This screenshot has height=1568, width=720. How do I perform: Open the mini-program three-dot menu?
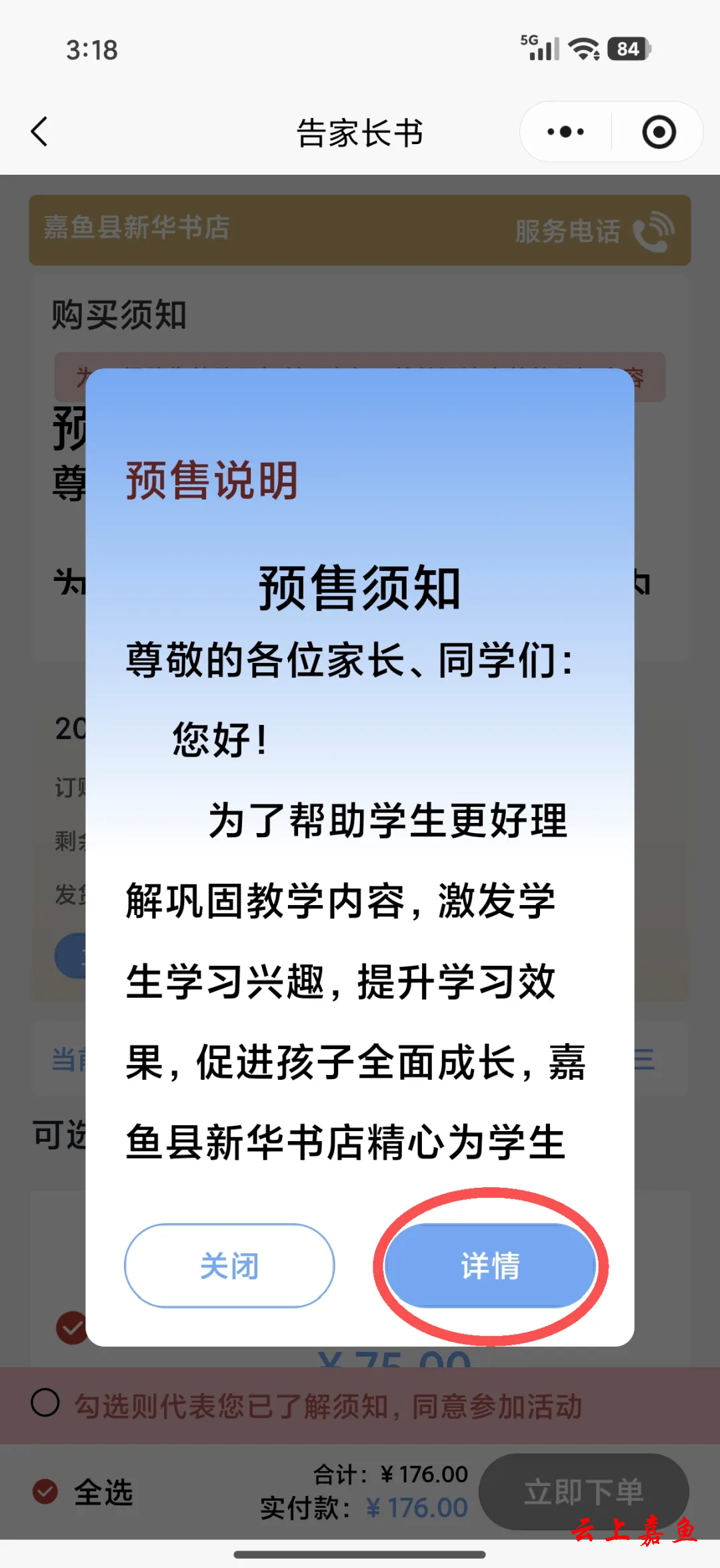coord(565,132)
